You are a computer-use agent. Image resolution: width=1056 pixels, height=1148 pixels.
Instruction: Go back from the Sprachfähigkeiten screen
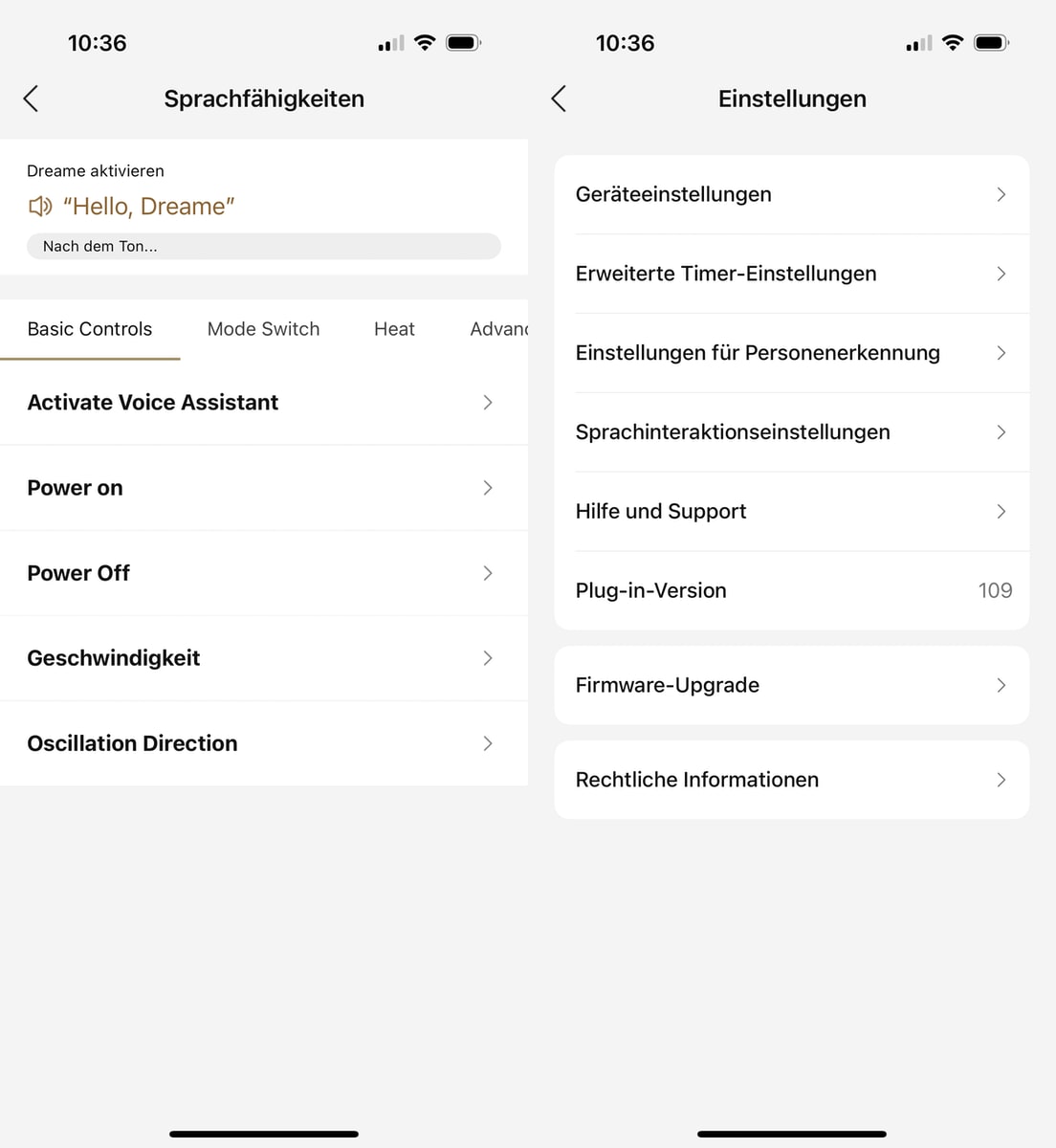31,99
